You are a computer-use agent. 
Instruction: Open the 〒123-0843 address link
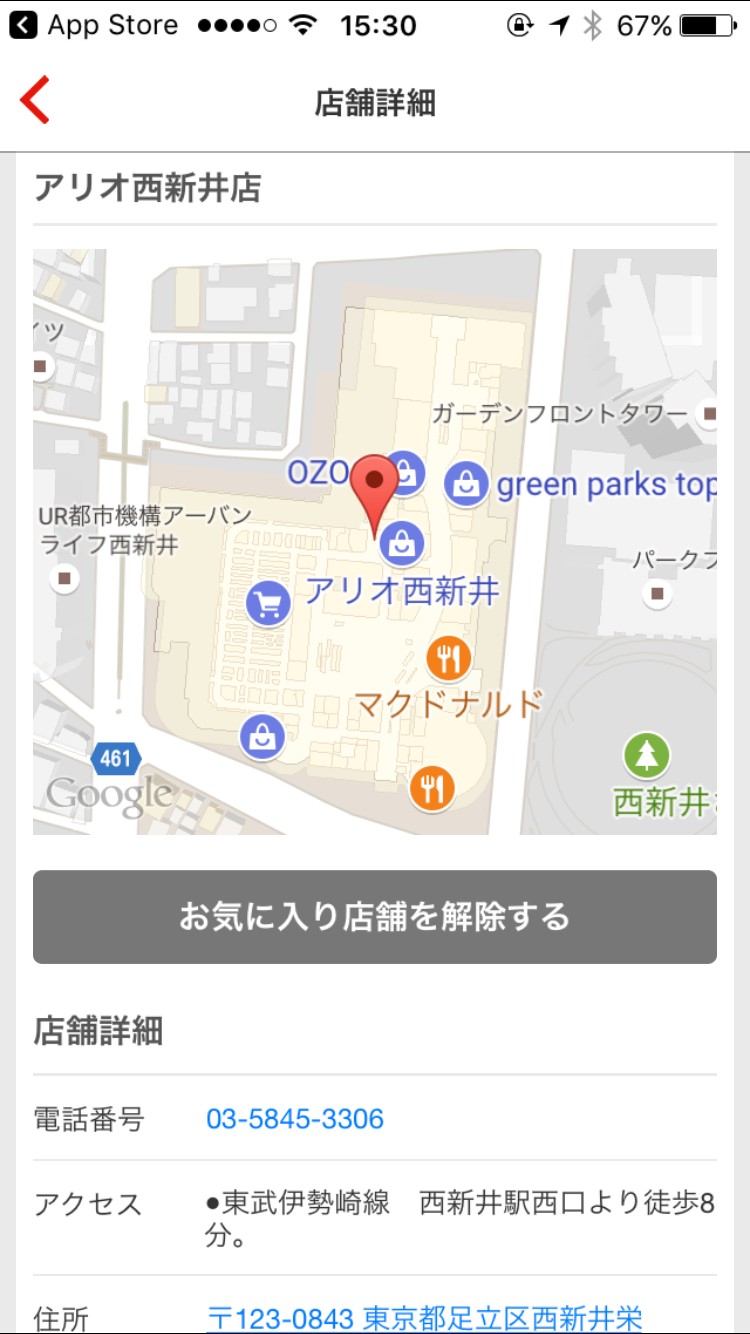click(x=424, y=1317)
